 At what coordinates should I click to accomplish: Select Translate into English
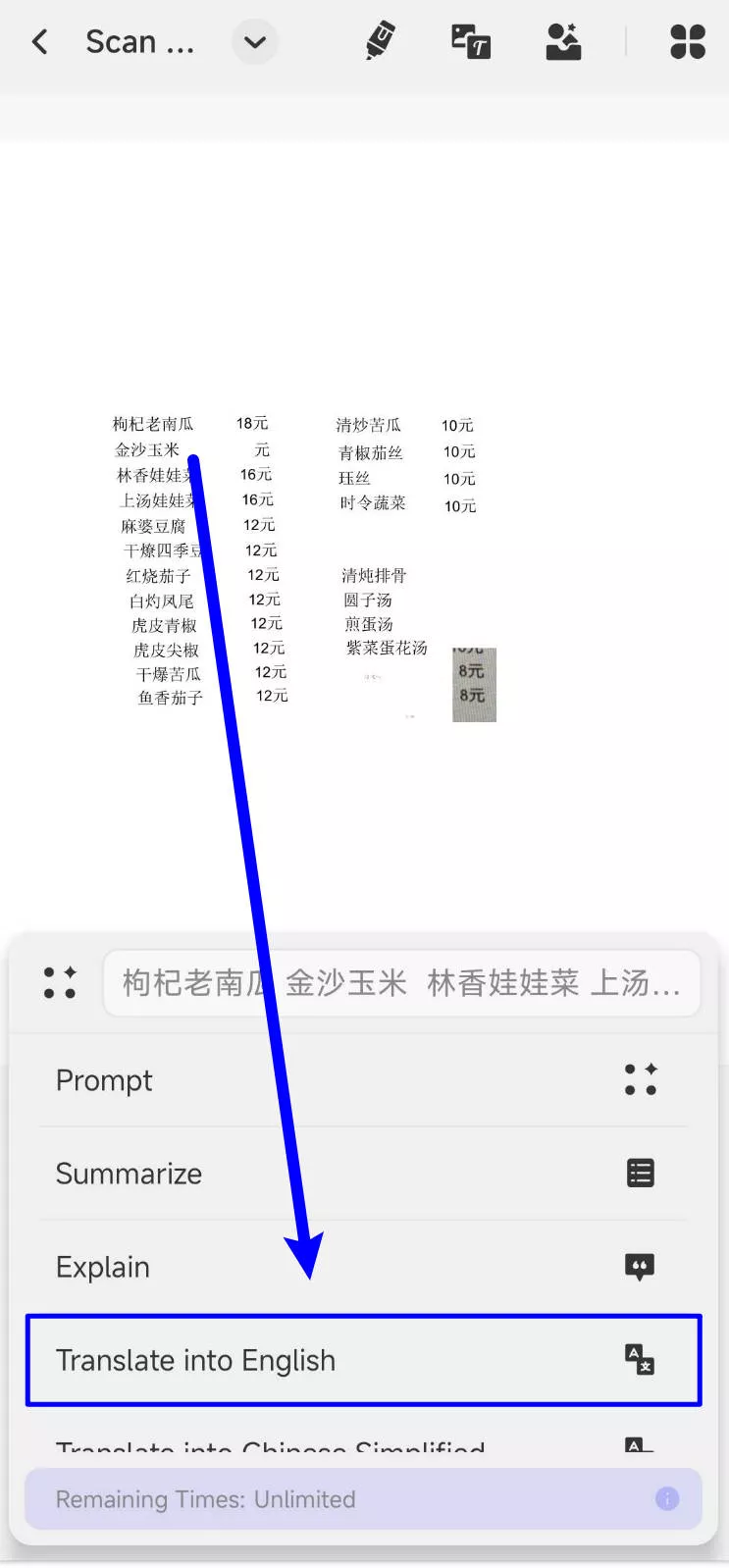point(363,1360)
